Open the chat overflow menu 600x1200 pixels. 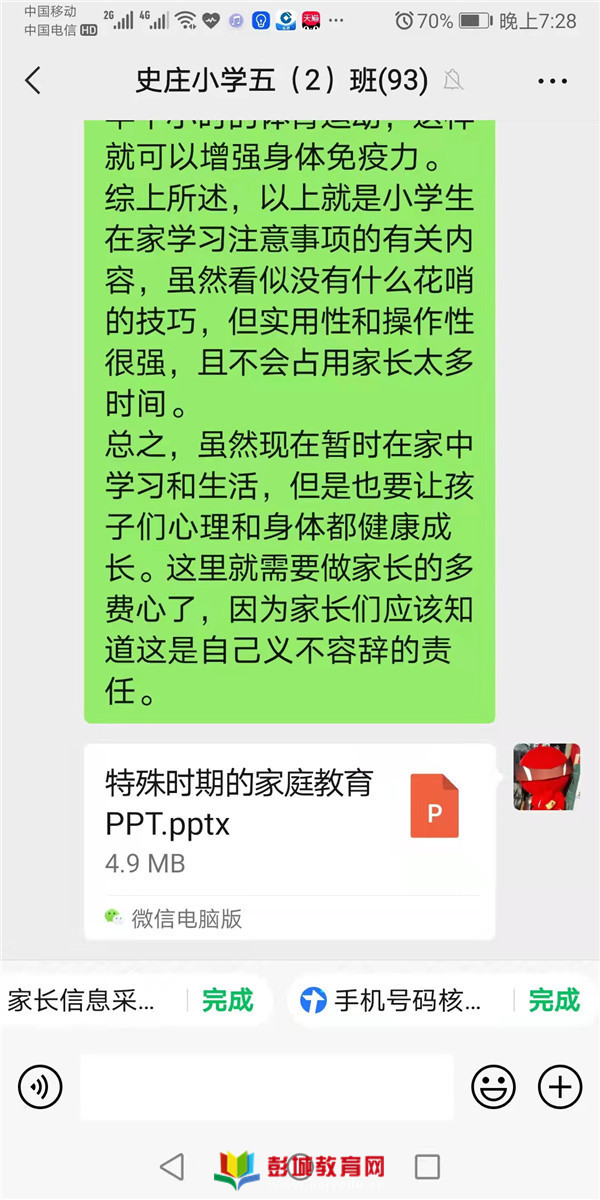552,81
